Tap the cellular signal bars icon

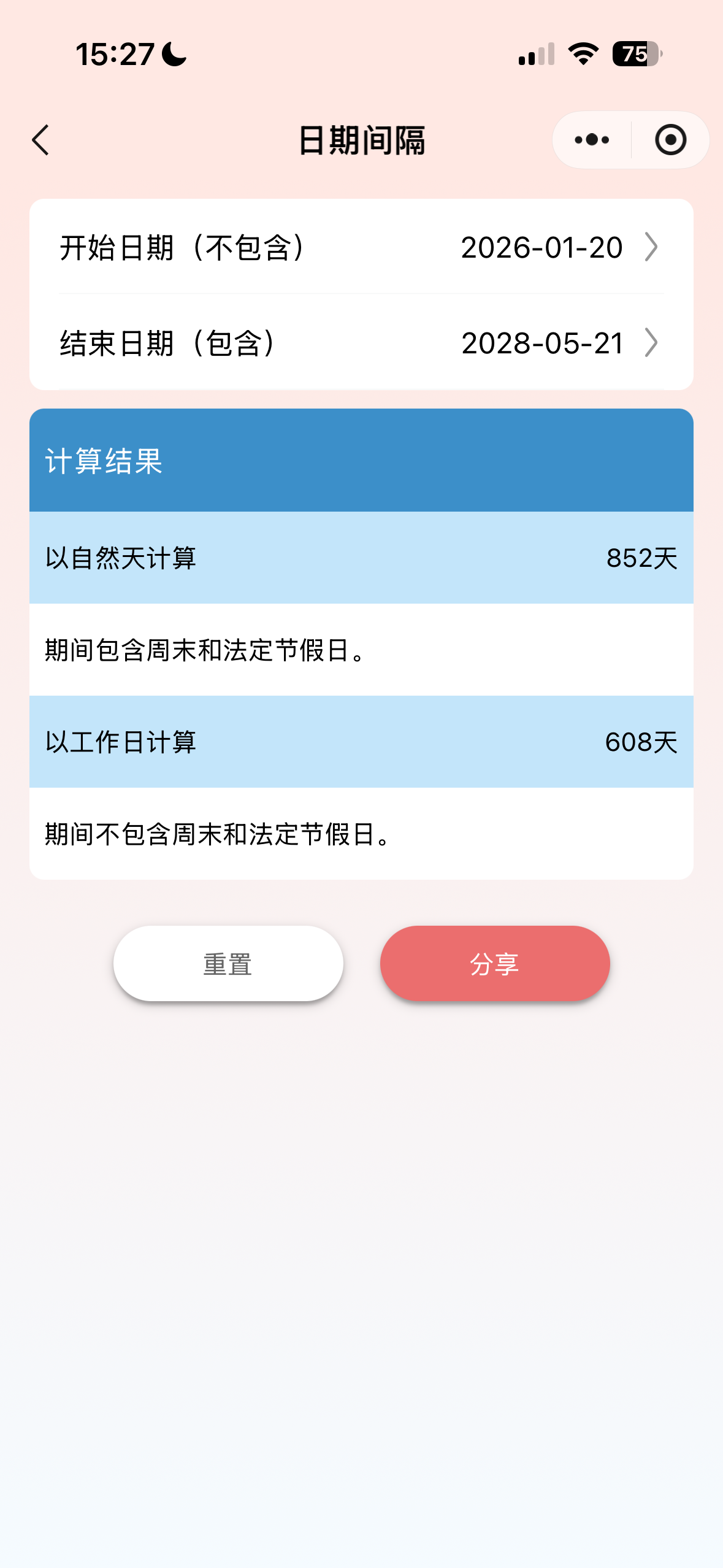coord(535,55)
